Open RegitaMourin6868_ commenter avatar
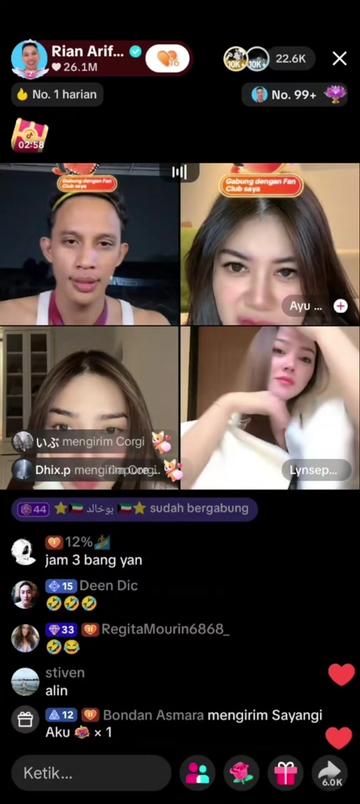 [25, 638]
